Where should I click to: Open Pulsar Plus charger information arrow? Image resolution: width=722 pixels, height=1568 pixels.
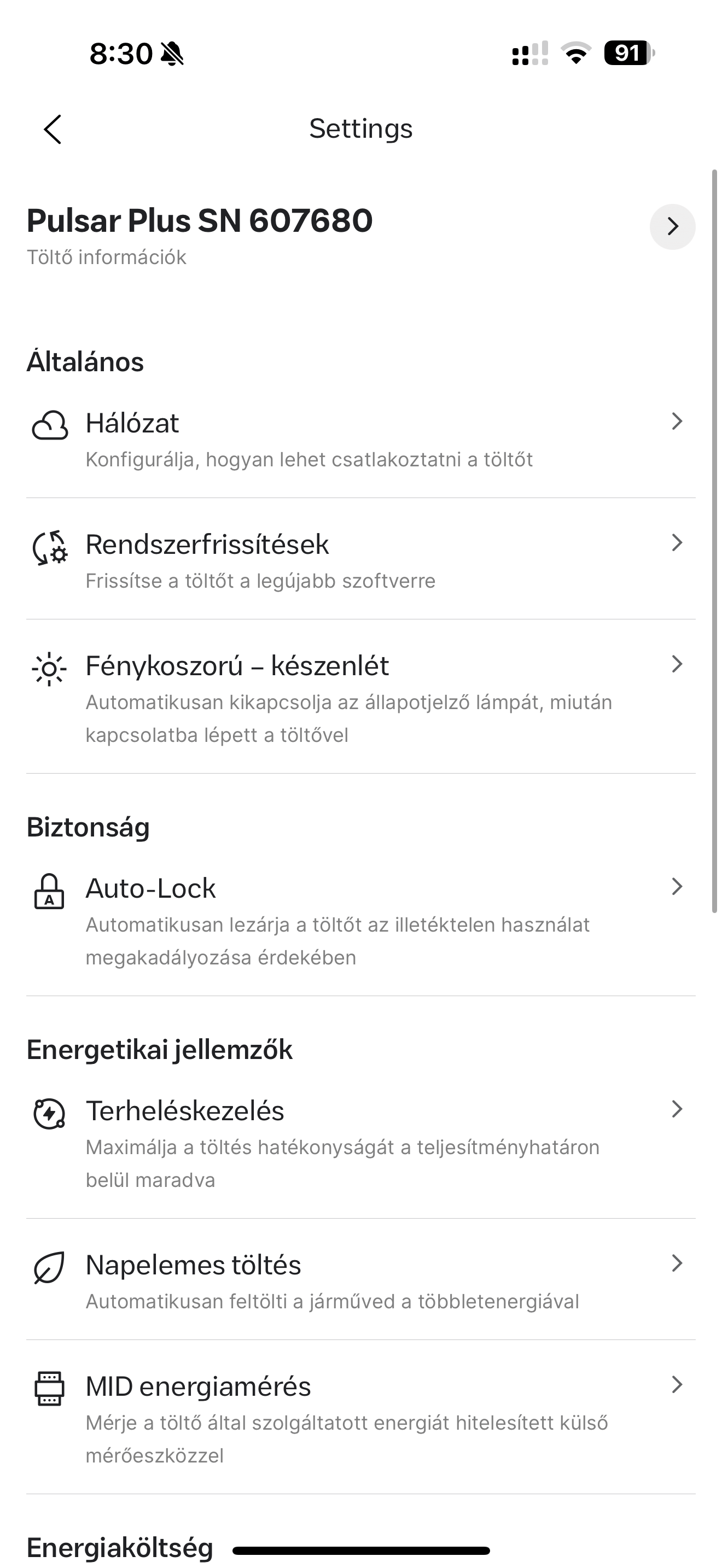pos(672,226)
